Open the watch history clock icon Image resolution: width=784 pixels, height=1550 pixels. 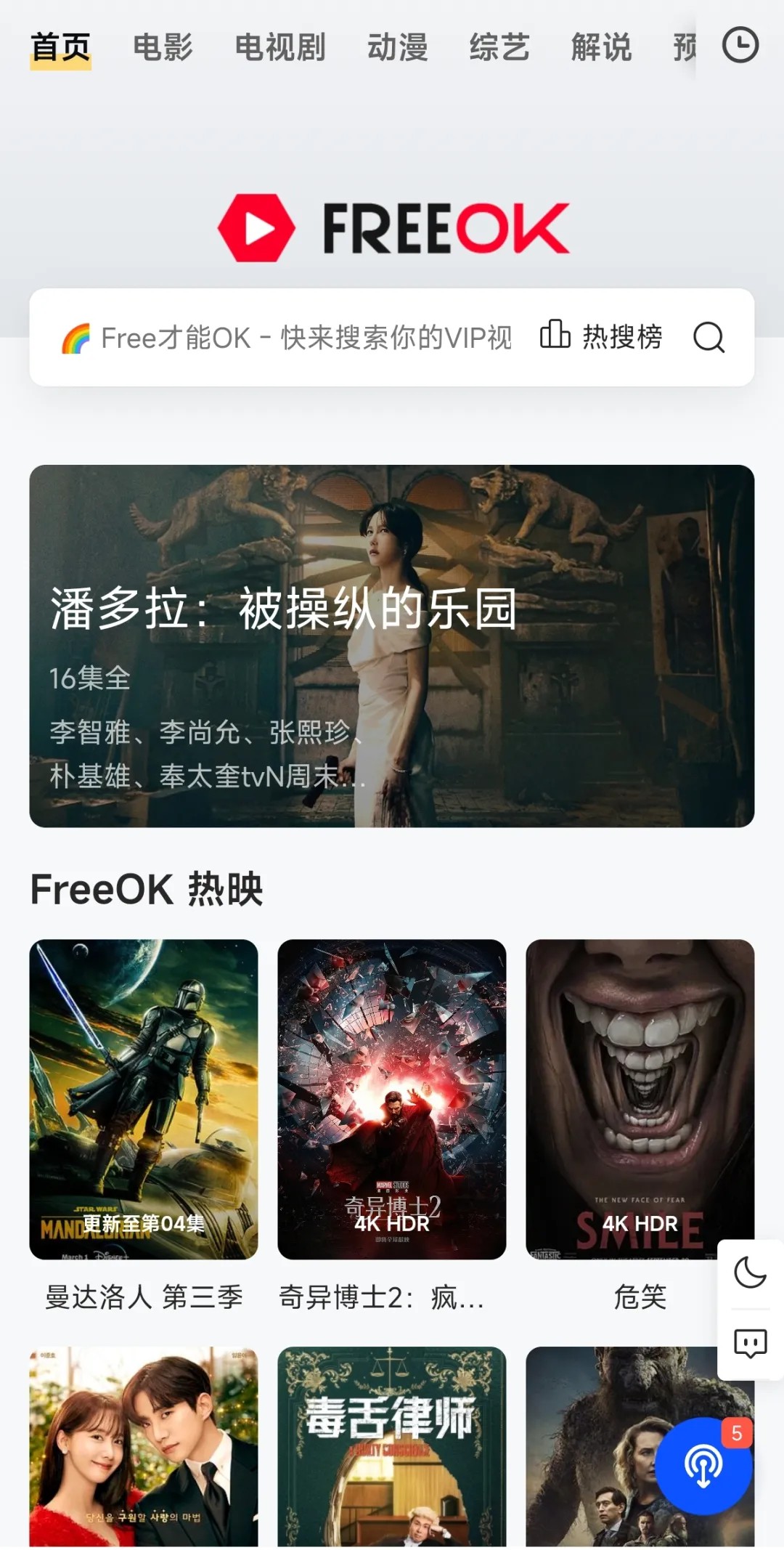[740, 46]
